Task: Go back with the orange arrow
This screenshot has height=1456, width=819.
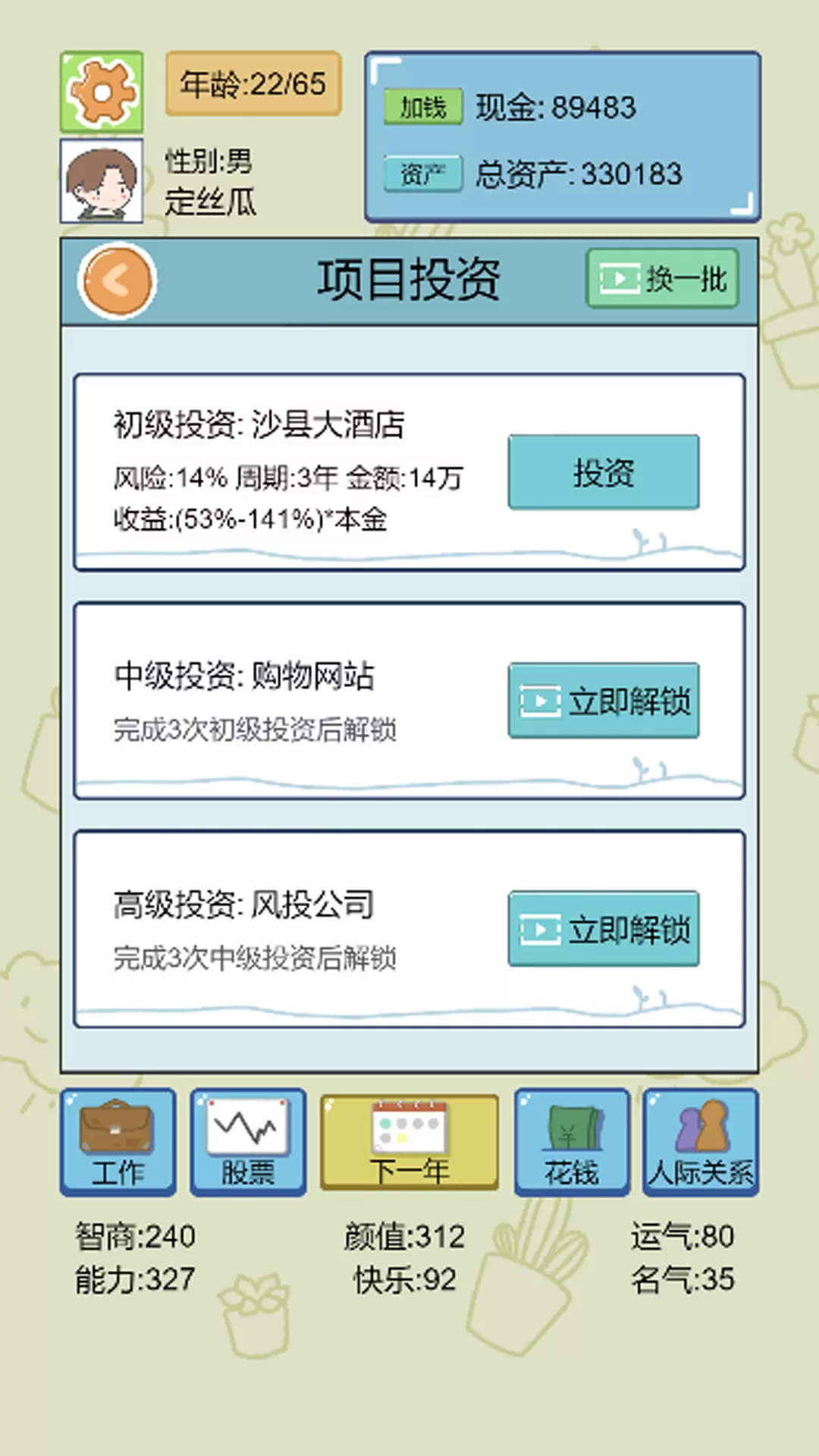Action: pyautogui.click(x=117, y=280)
